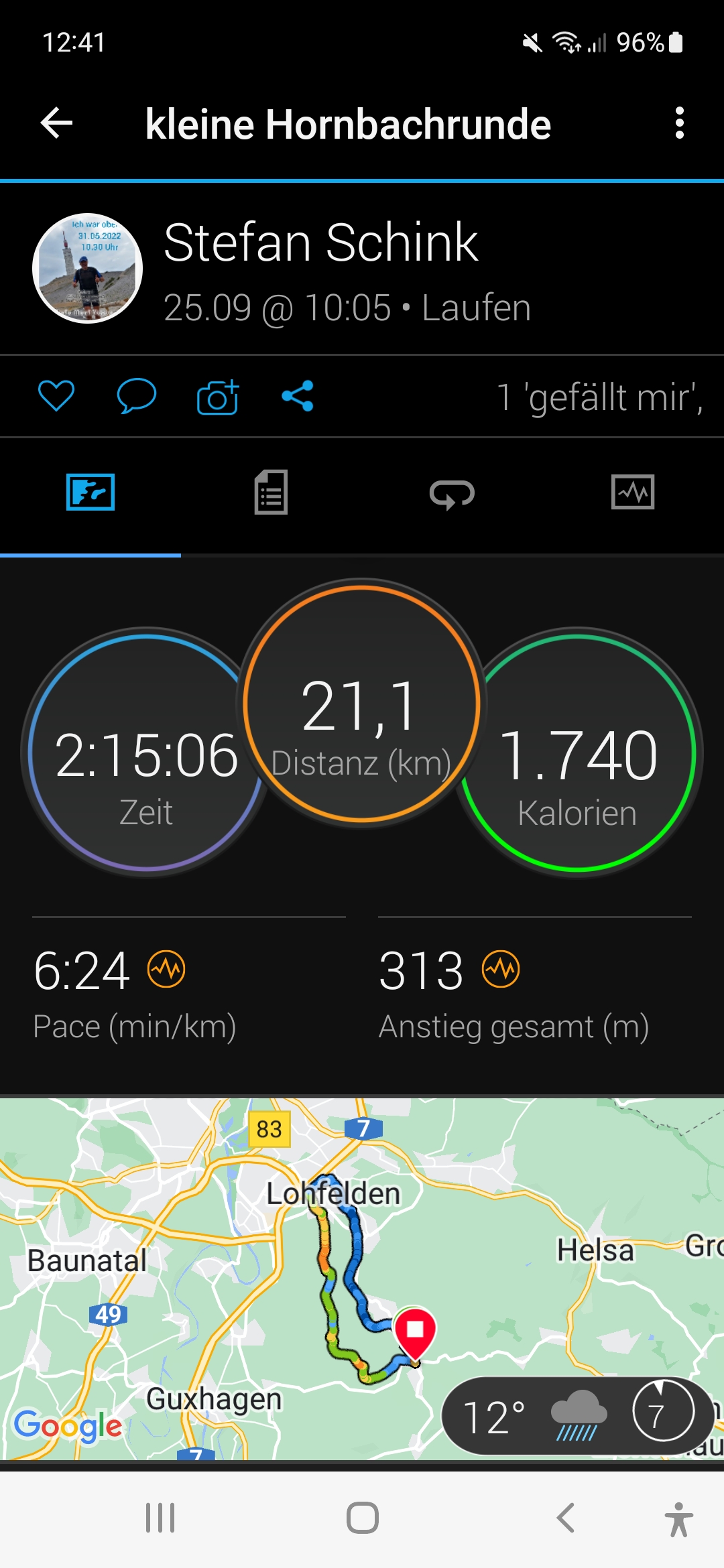Open Stefan Schink's profile picture
724x1568 pixels.
click(87, 269)
